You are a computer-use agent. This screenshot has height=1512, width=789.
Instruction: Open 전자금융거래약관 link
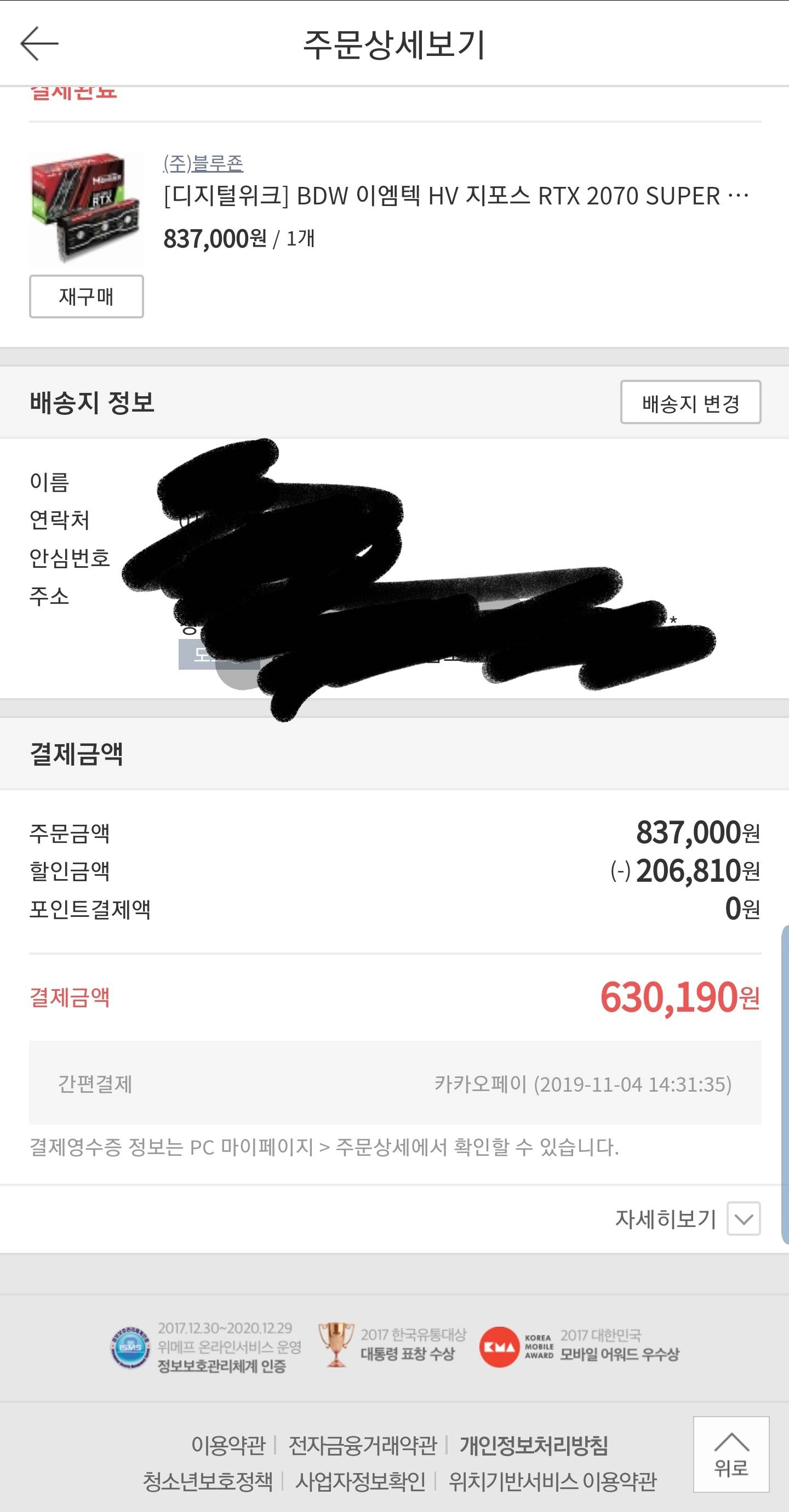pyautogui.click(x=362, y=1445)
